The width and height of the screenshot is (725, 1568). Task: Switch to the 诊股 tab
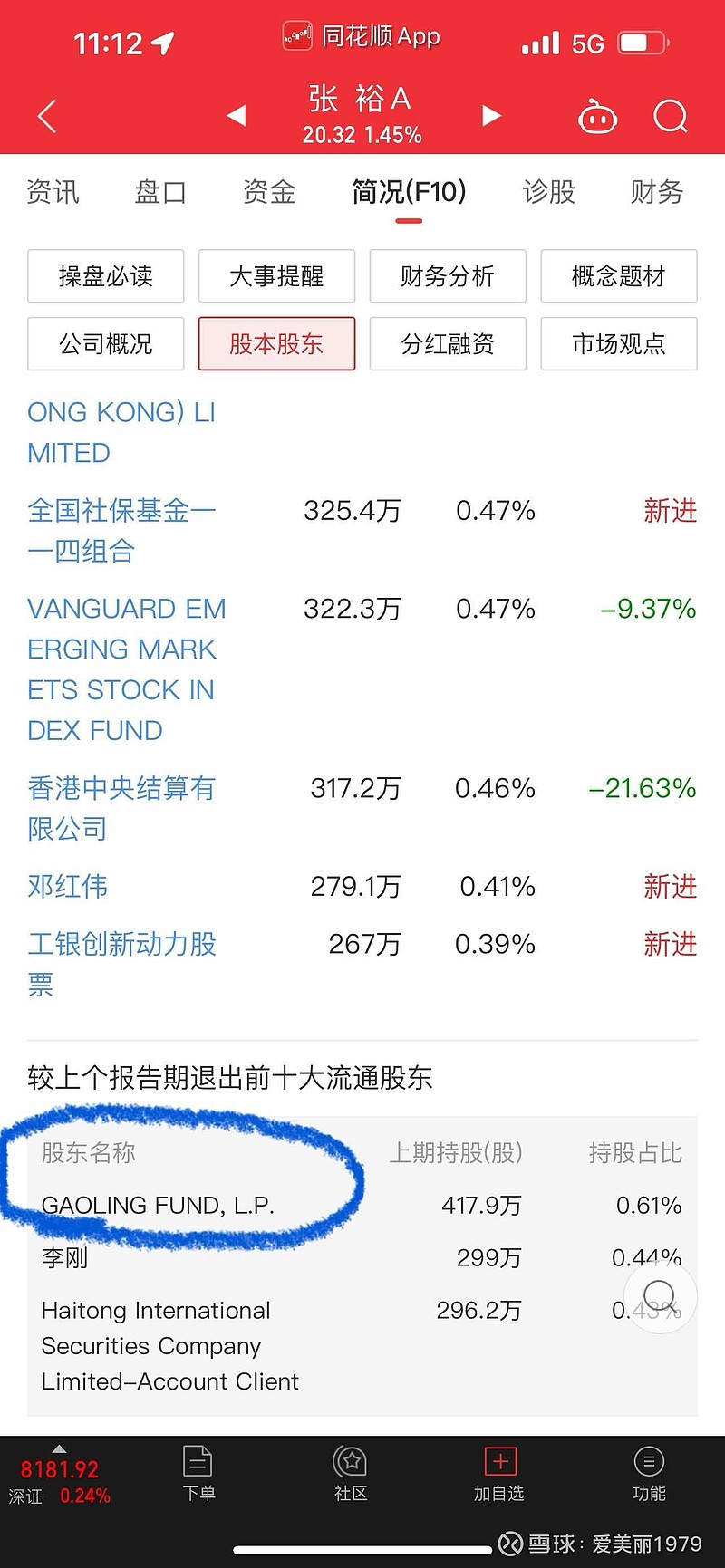point(549,192)
